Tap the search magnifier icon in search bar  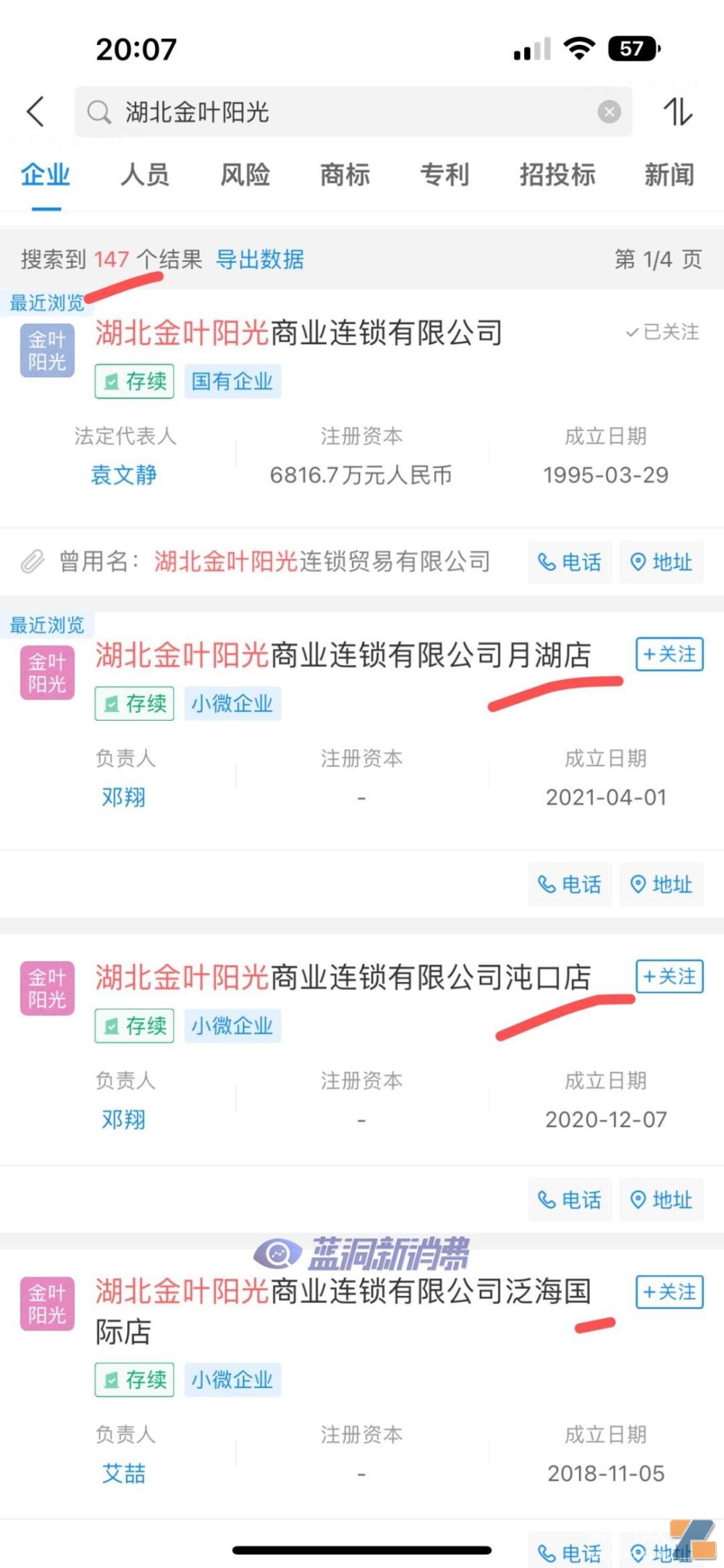(100, 112)
